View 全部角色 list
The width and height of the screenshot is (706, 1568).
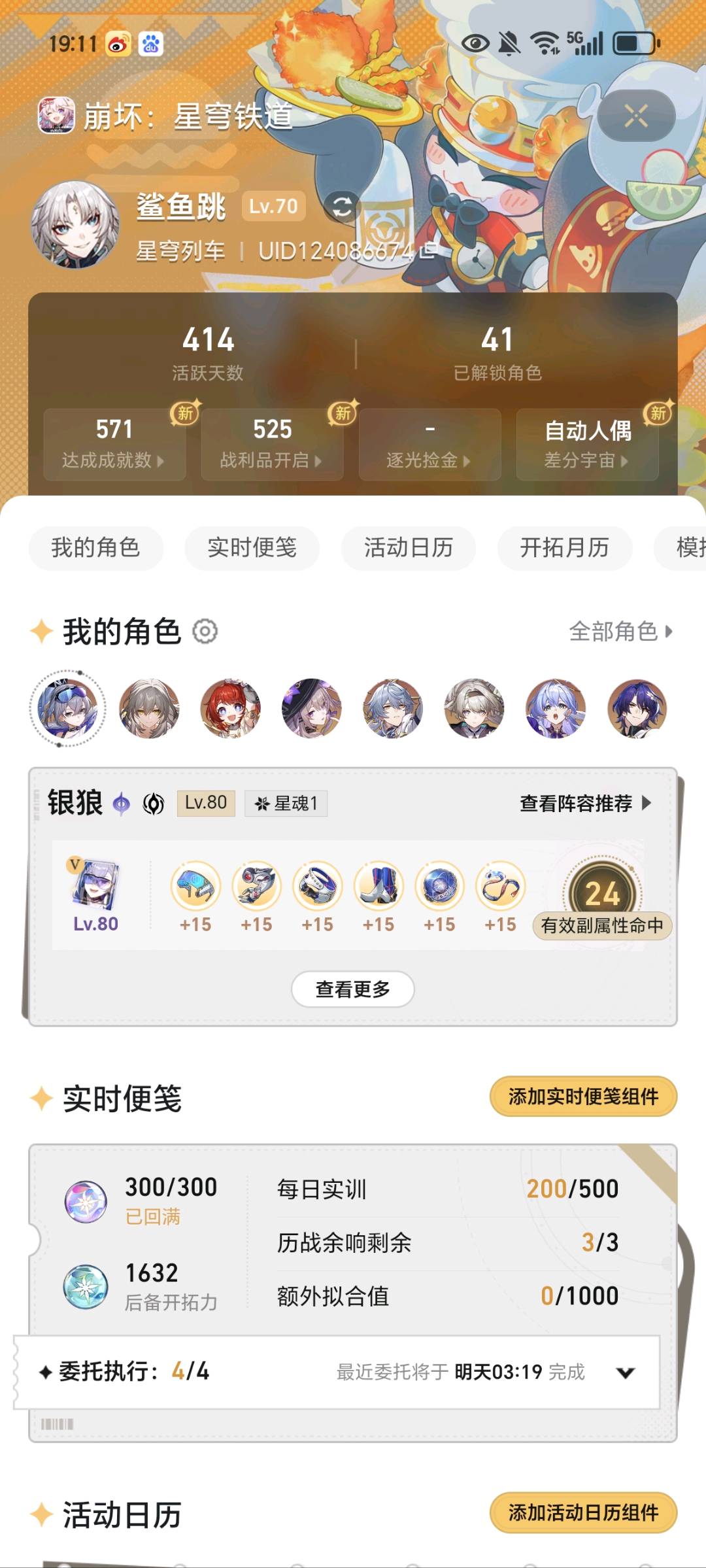(620, 632)
